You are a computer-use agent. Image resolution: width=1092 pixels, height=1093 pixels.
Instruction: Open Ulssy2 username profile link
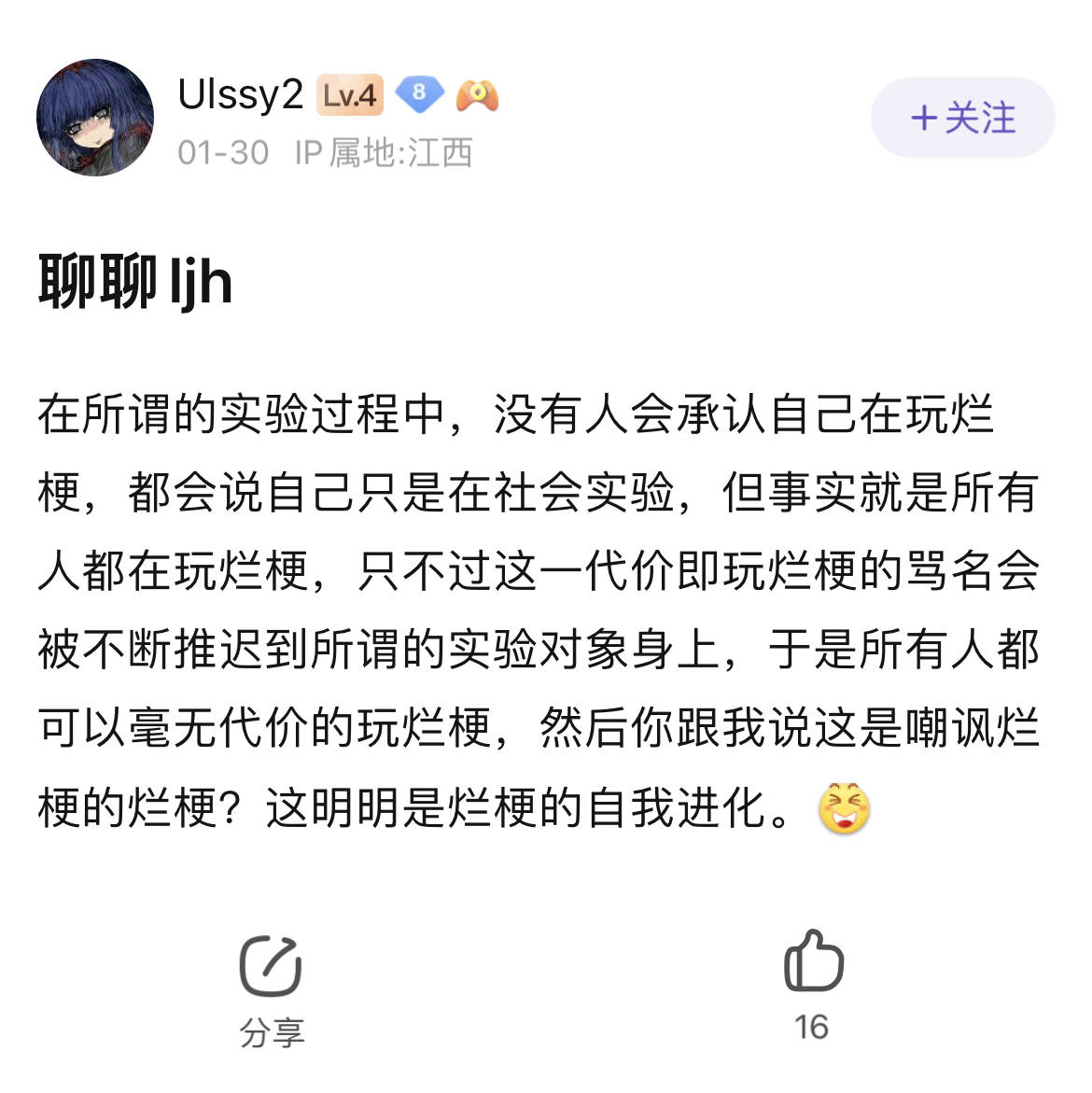tap(240, 94)
